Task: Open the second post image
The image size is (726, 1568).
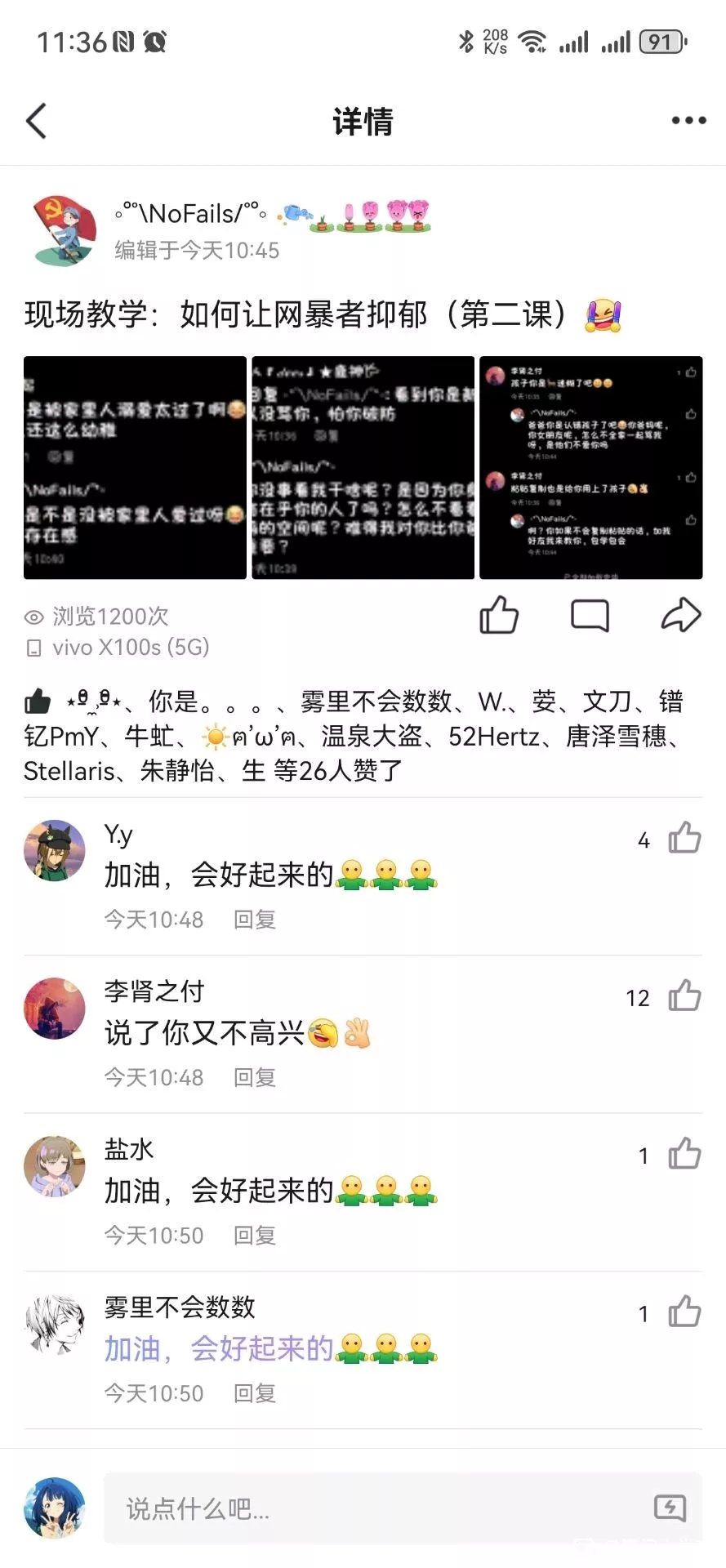Action: coord(363,468)
